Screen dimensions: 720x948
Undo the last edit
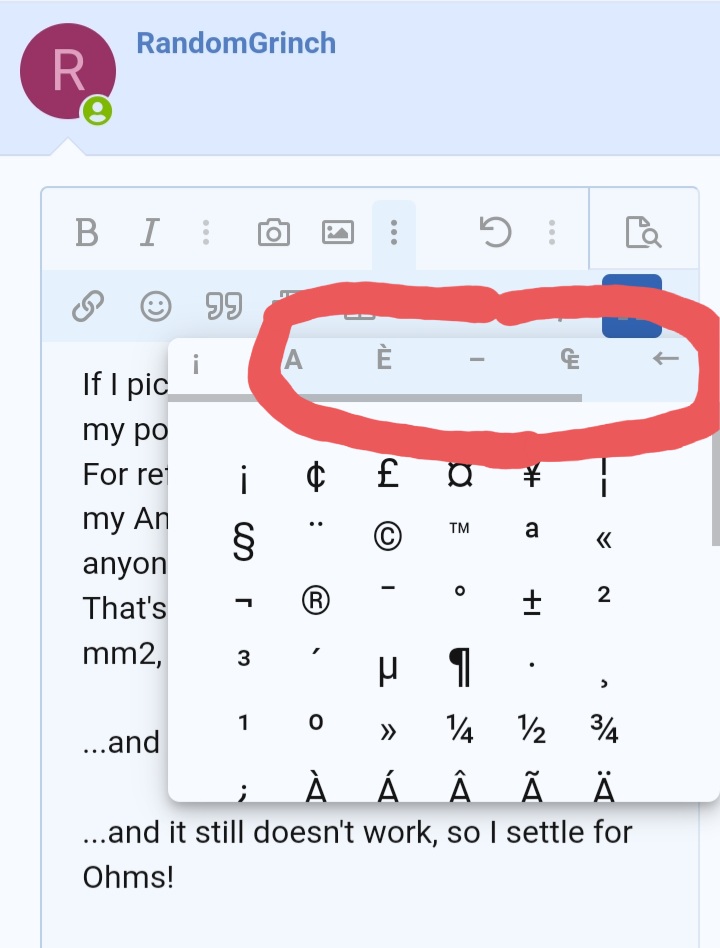[x=495, y=233]
